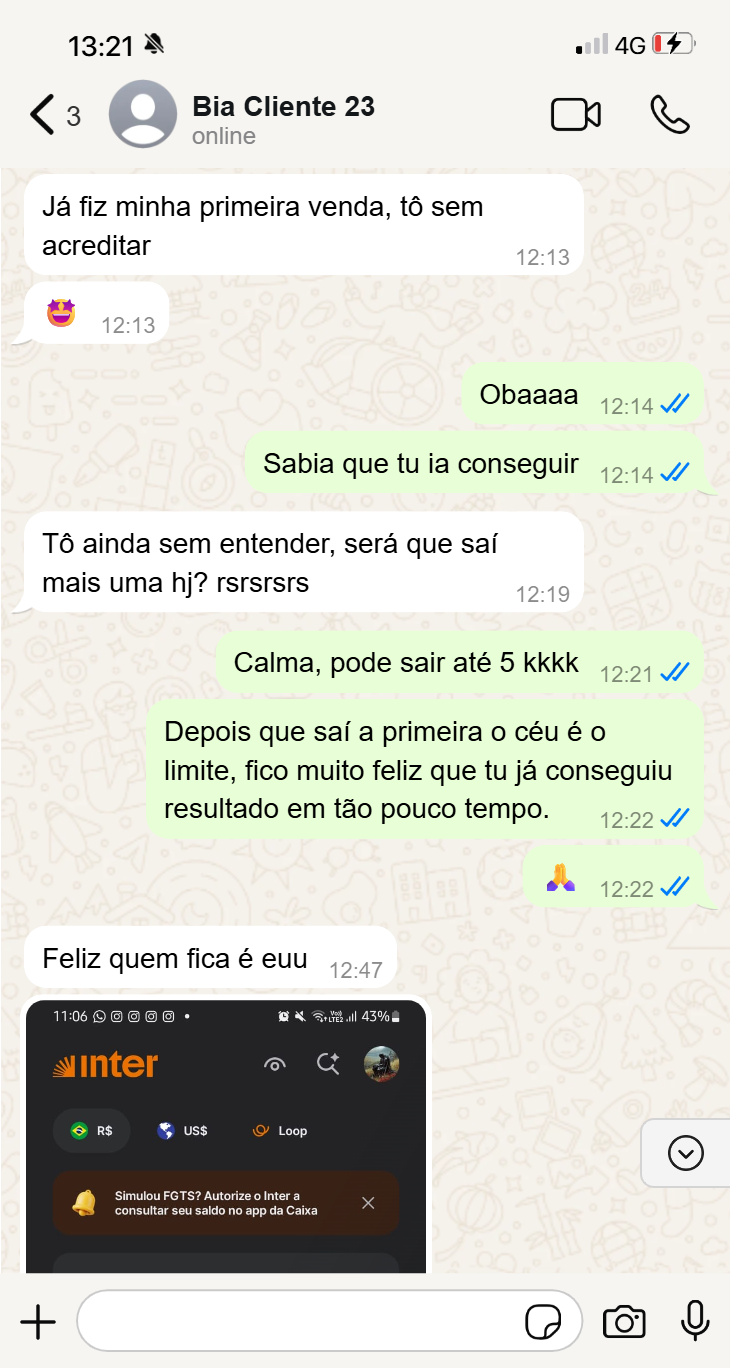Tap the star-struck emoji sticker message
Image resolution: width=730 pixels, height=1368 pixels.
coord(59,313)
